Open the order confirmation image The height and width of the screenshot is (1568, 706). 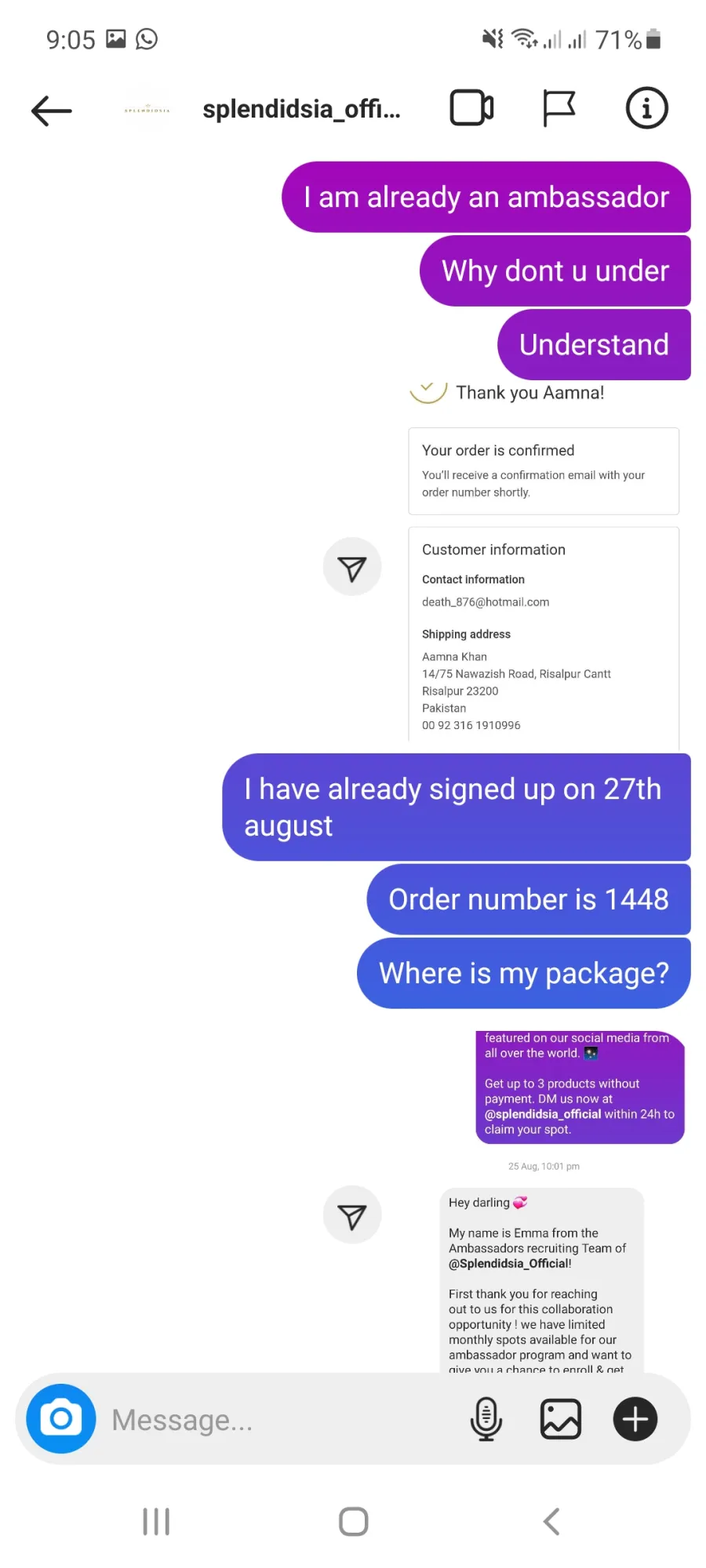pyautogui.click(x=544, y=561)
